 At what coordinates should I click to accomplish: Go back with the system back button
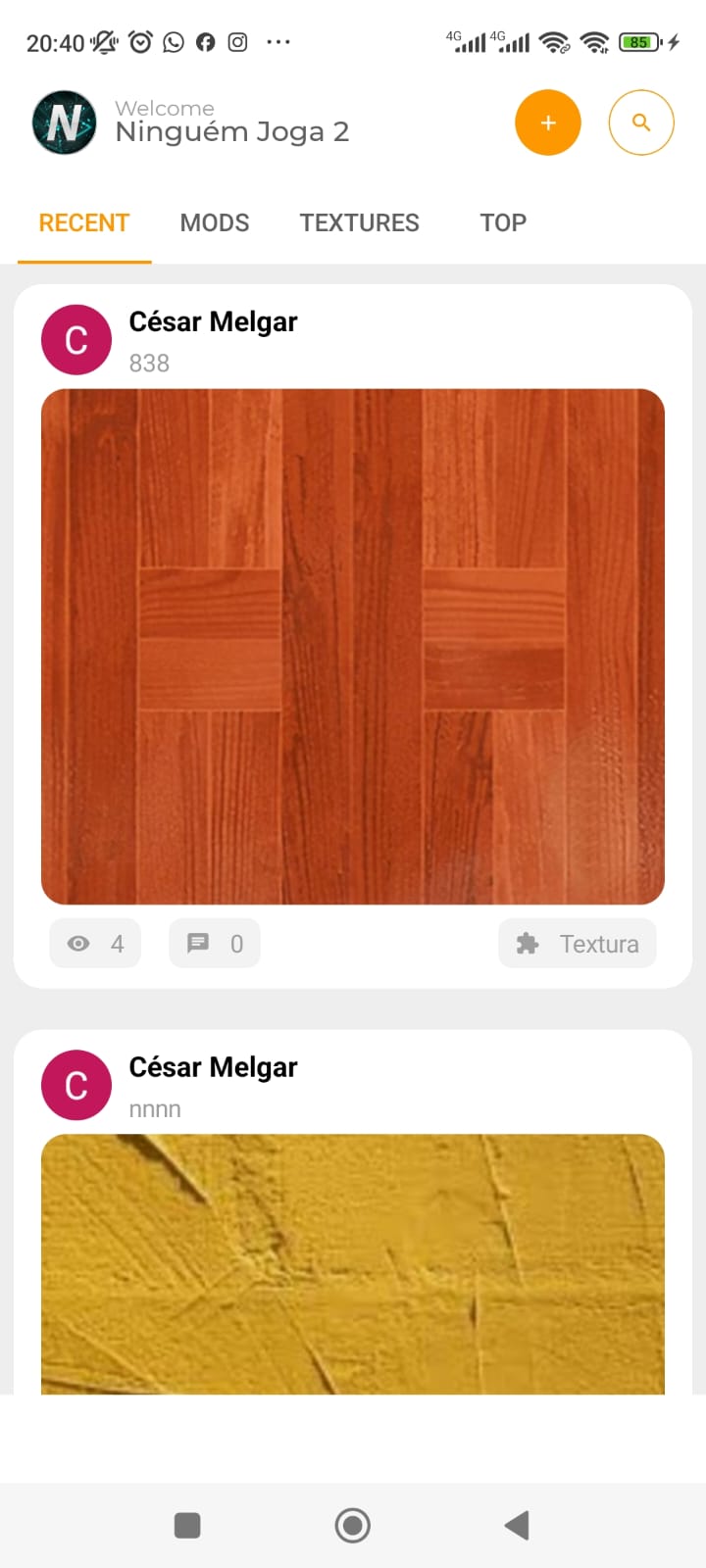tap(517, 1525)
